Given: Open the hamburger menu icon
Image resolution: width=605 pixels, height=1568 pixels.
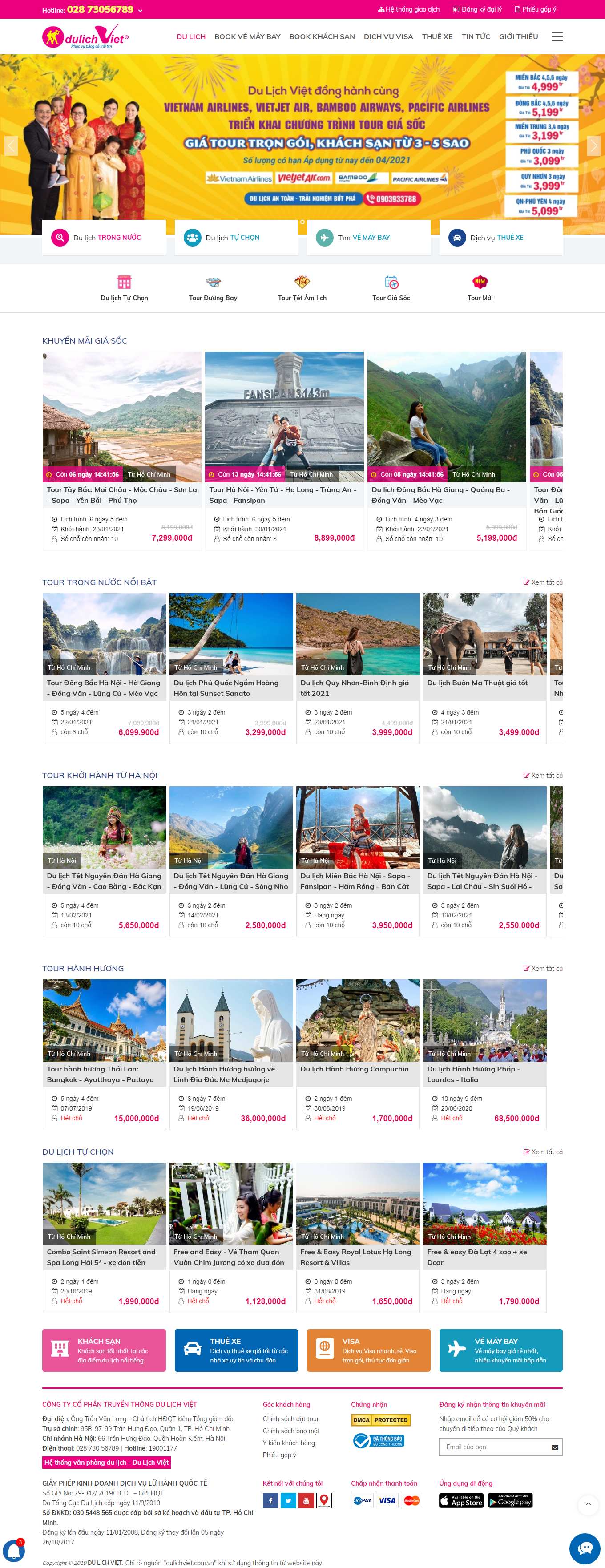Looking at the screenshot, I should click(x=557, y=36).
